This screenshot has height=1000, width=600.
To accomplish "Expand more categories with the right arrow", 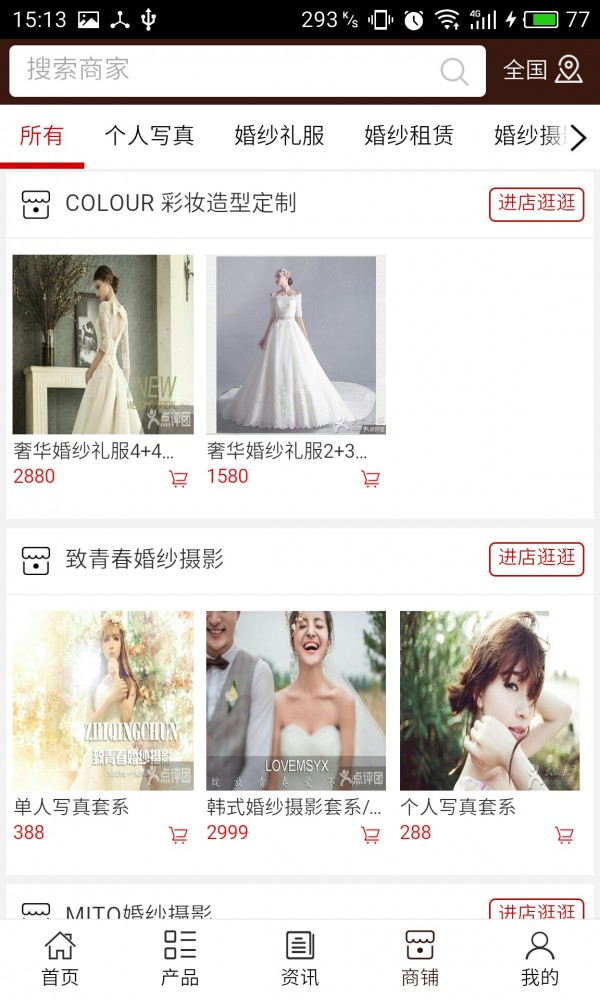I will [578, 138].
